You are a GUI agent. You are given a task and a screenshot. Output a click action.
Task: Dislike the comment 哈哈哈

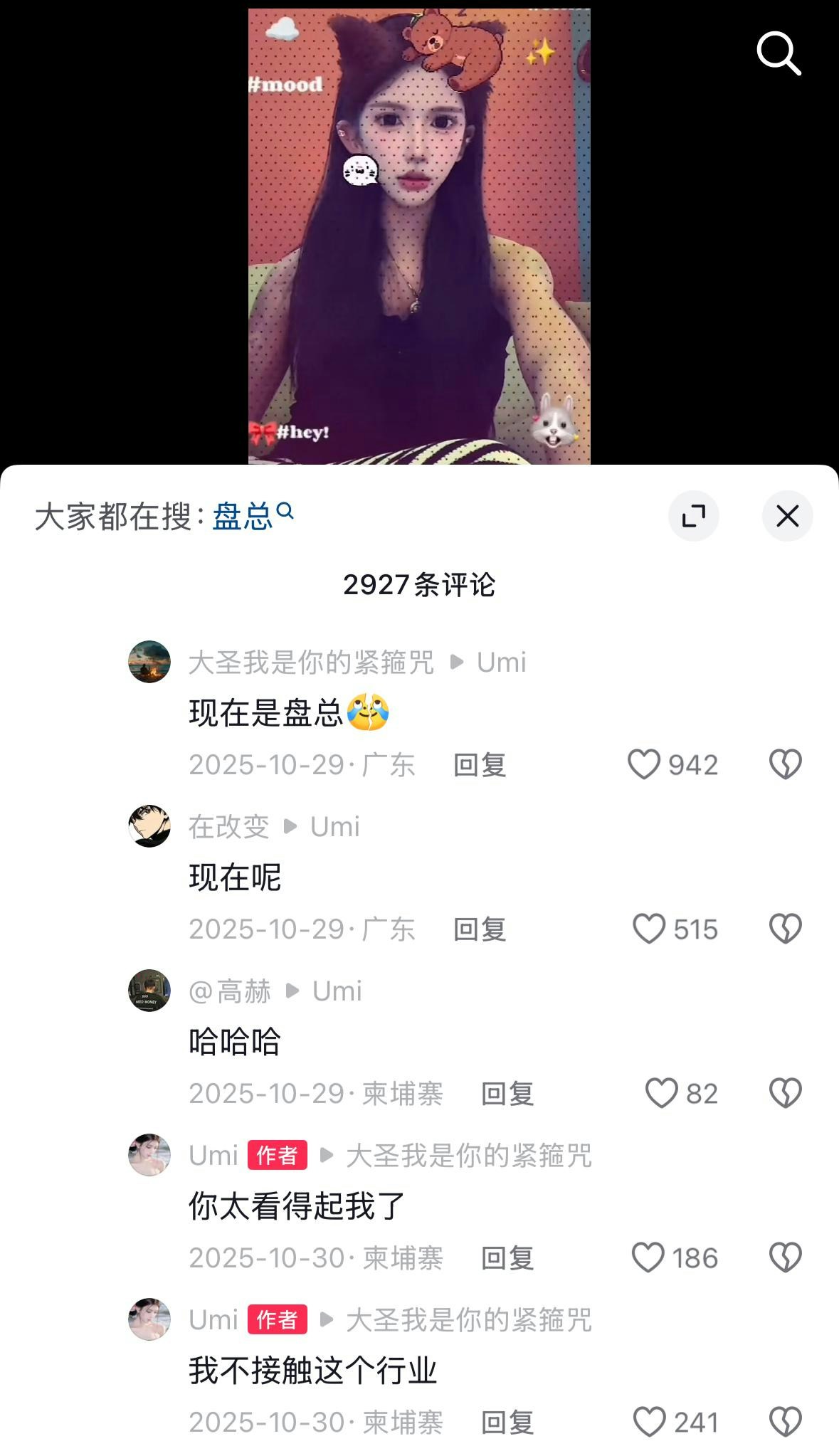pyautogui.click(x=785, y=1094)
